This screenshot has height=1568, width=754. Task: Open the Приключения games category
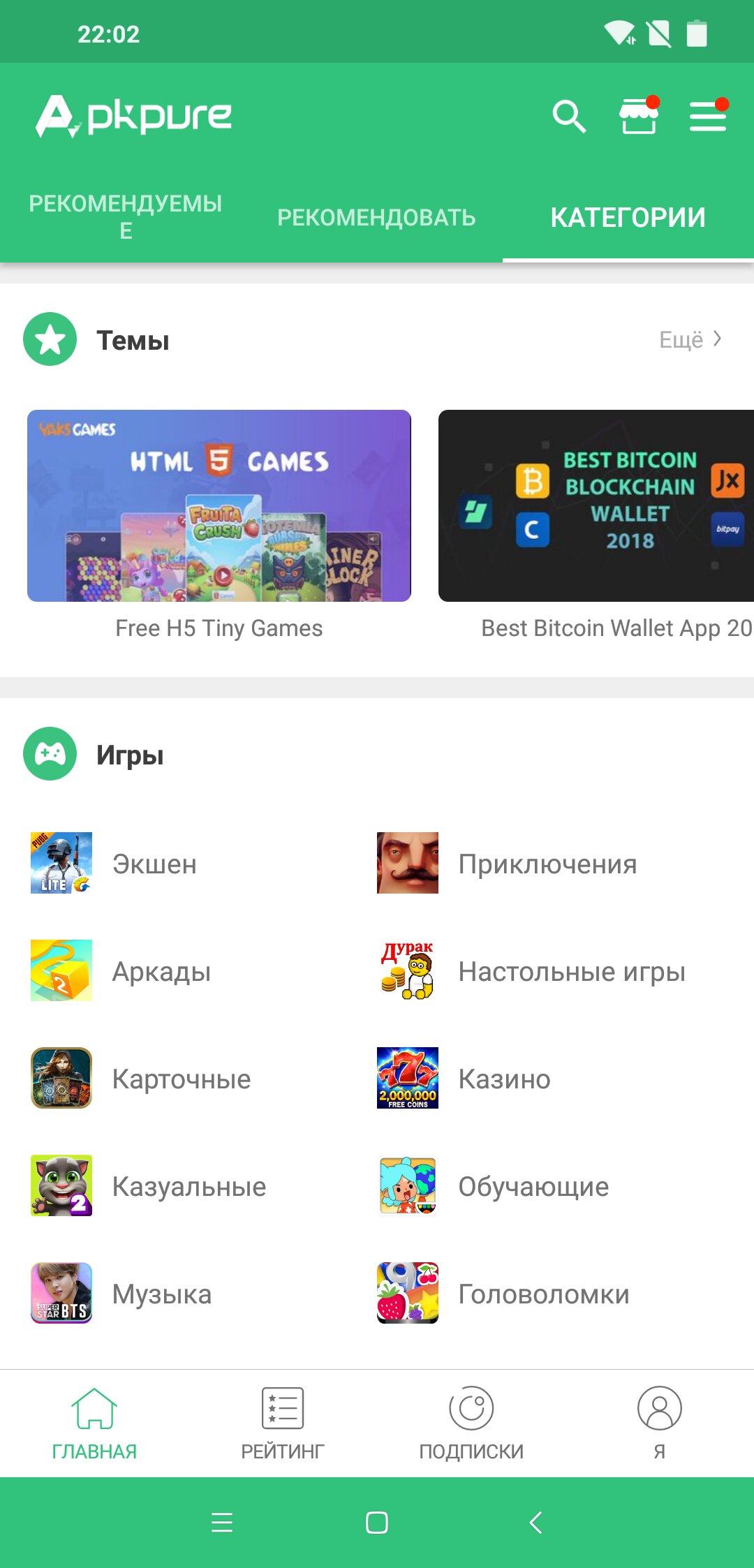coord(547,864)
